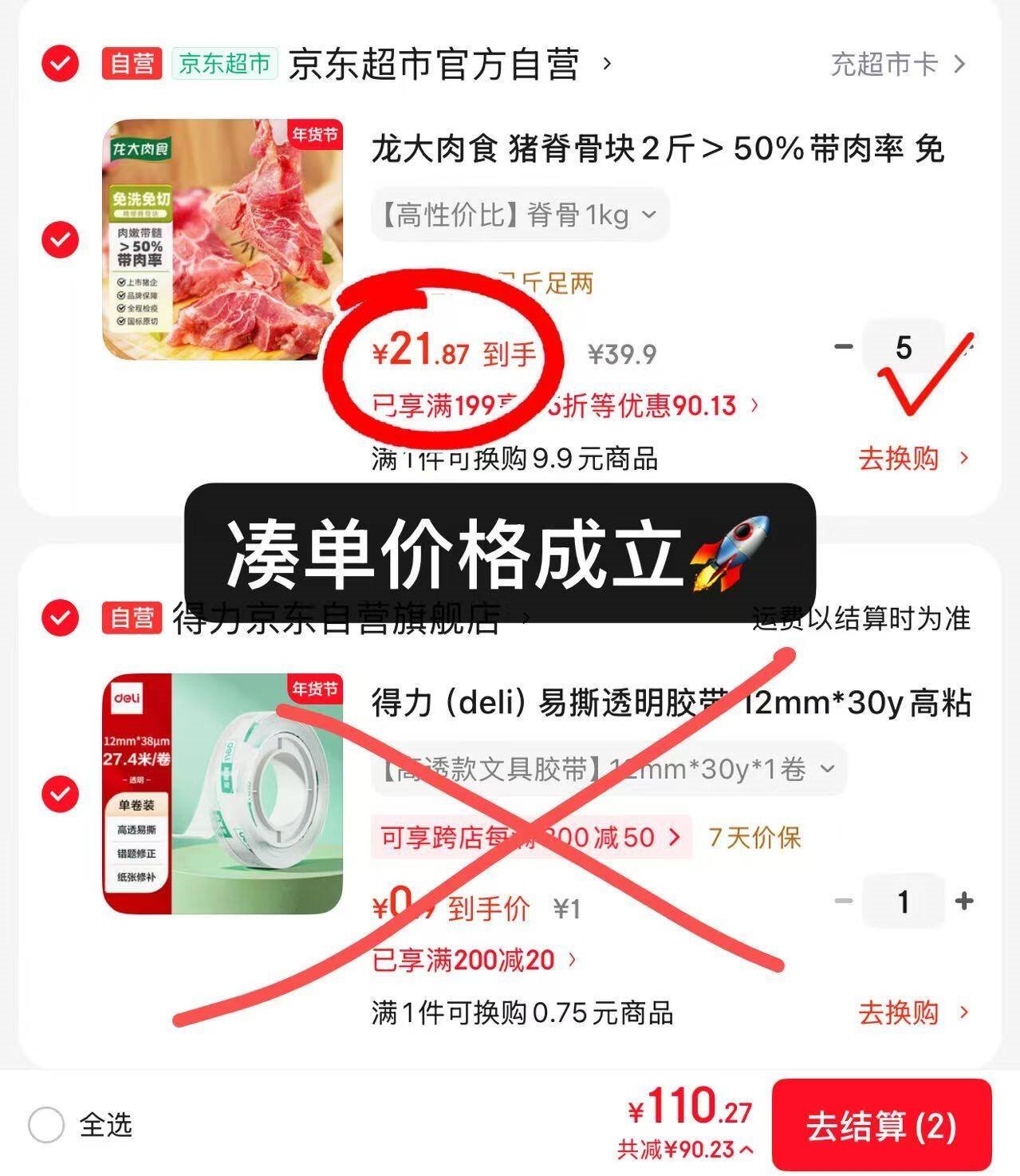
Task: Select all items with 全选
Action: point(46,1126)
